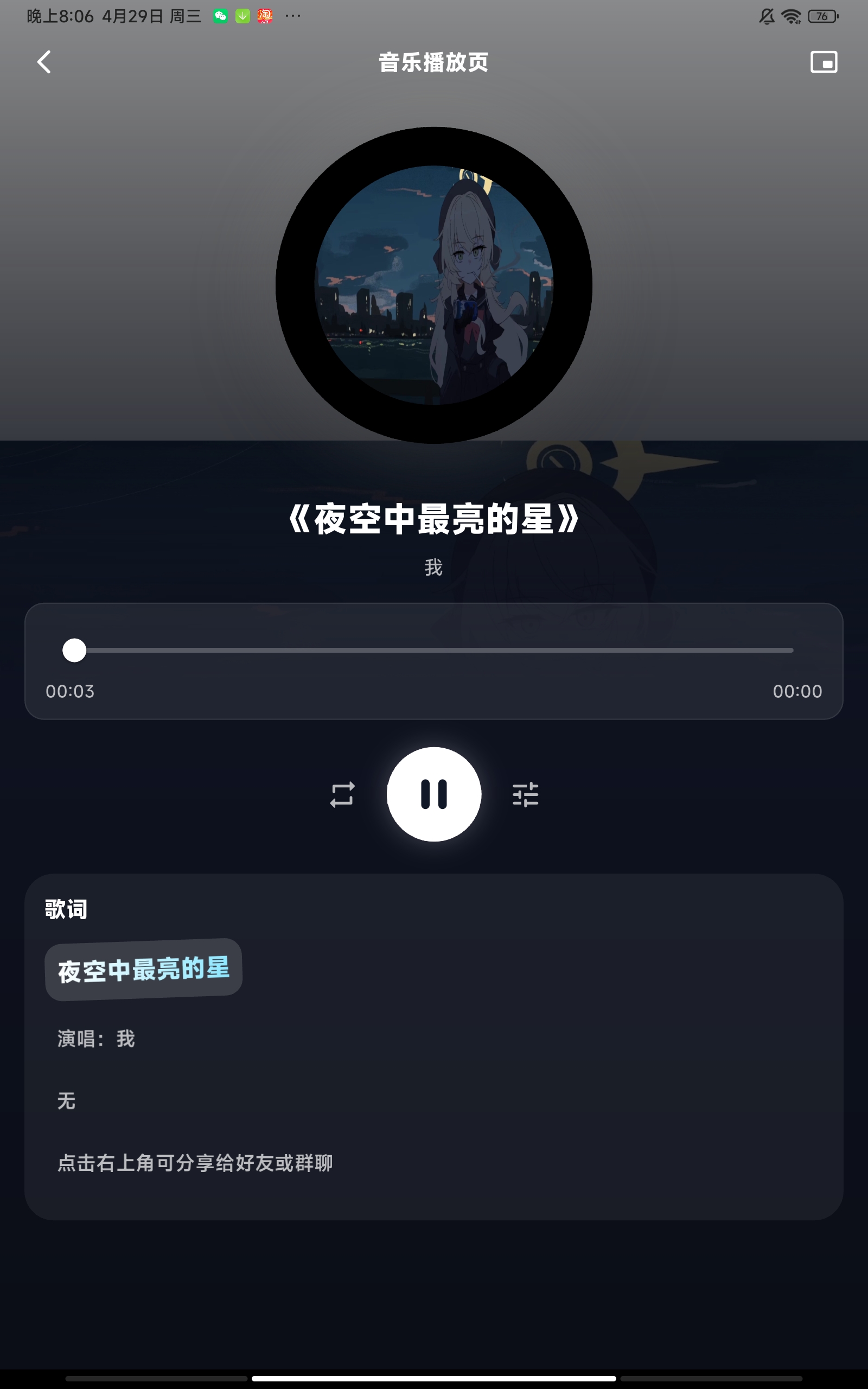
Task: Open the WeChat status bar icon
Action: click(x=220, y=15)
